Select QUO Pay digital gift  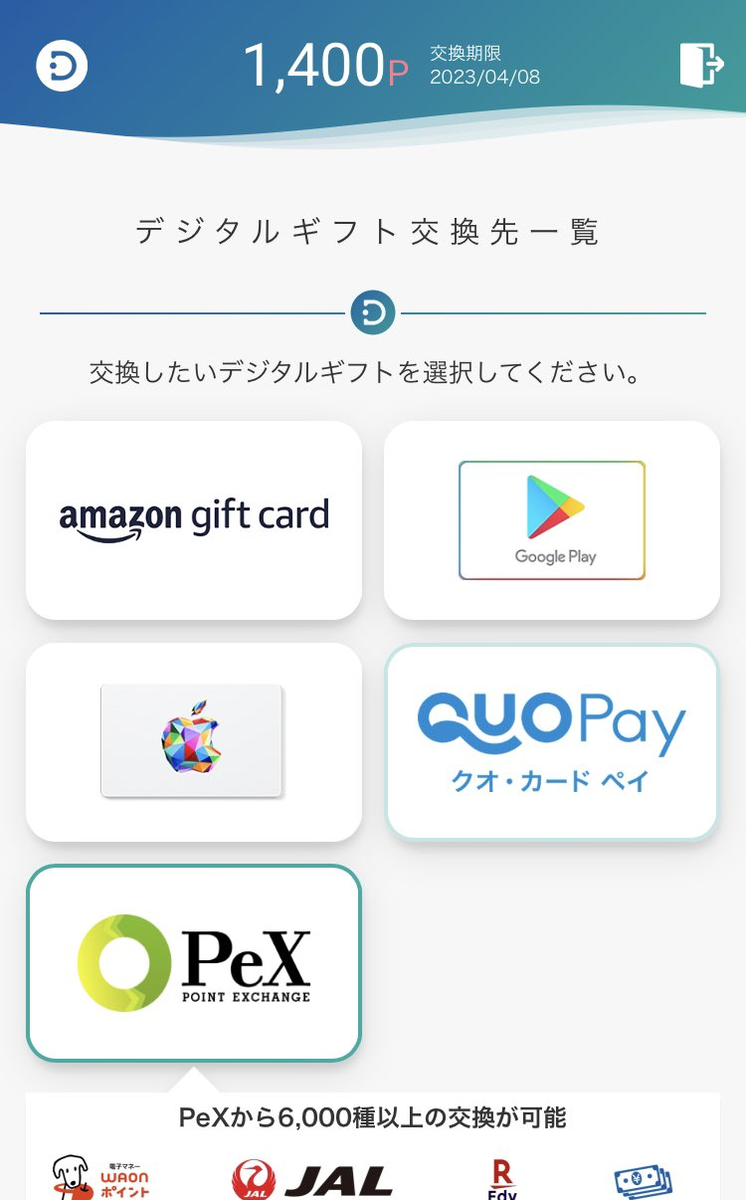coord(552,742)
